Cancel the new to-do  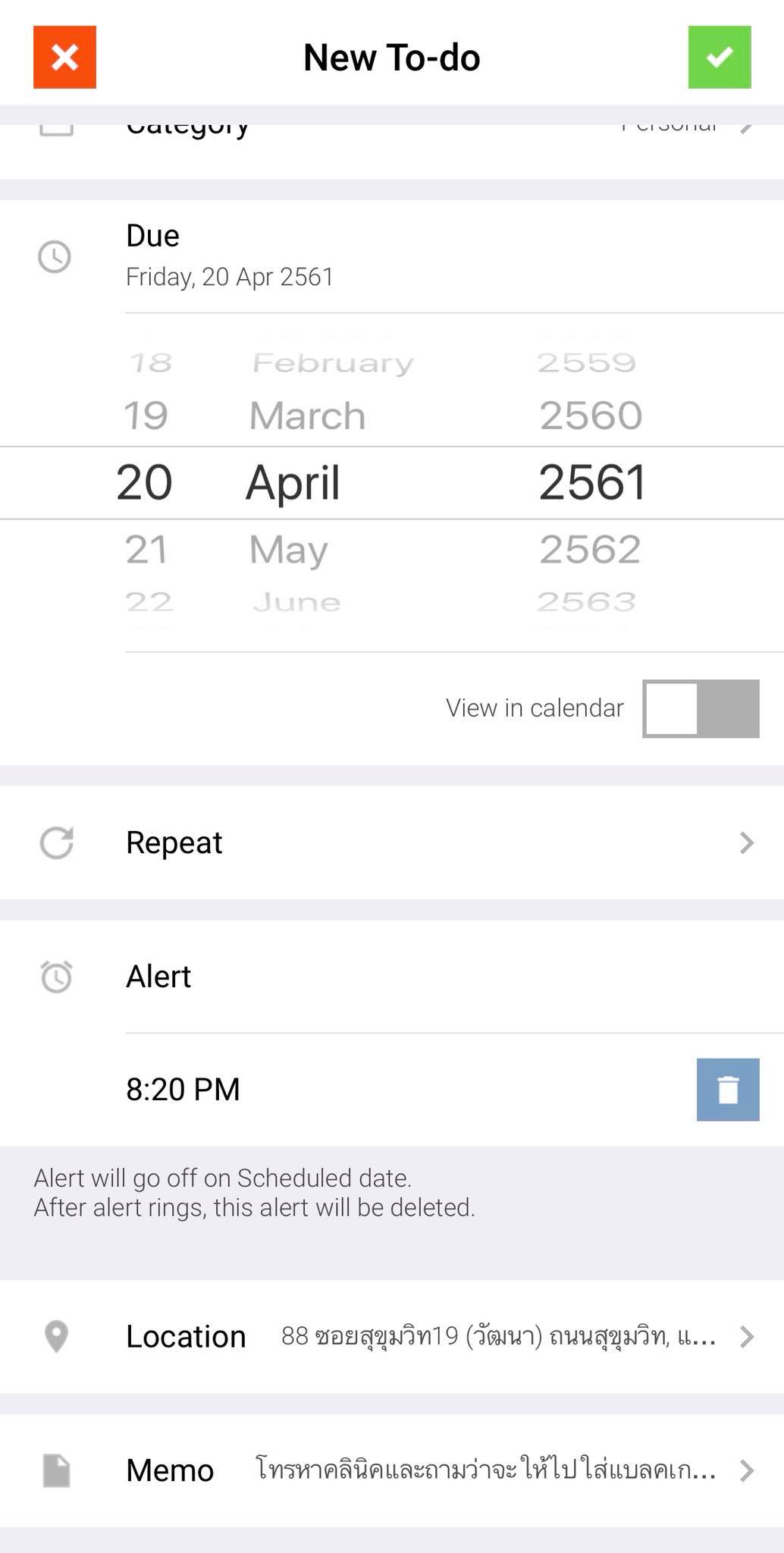[x=64, y=57]
